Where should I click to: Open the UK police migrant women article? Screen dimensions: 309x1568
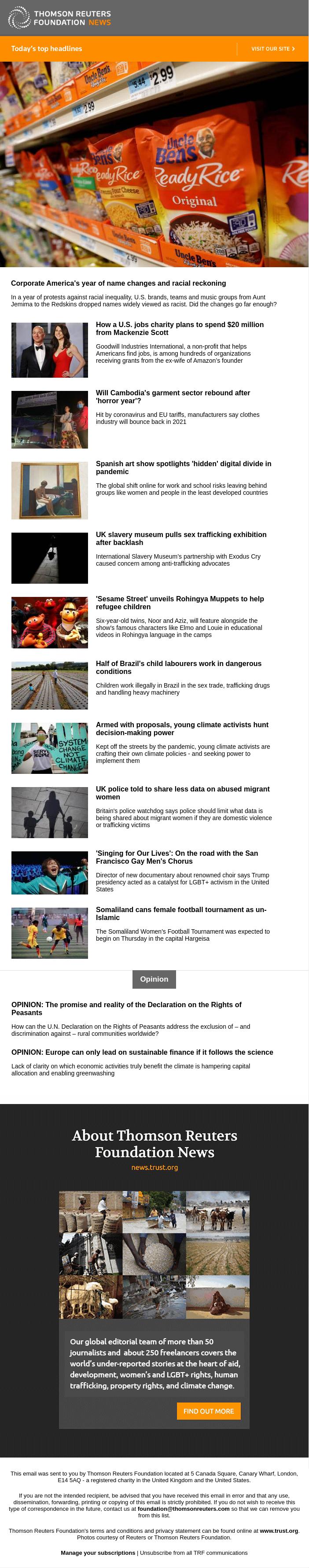pyautogui.click(x=183, y=792)
